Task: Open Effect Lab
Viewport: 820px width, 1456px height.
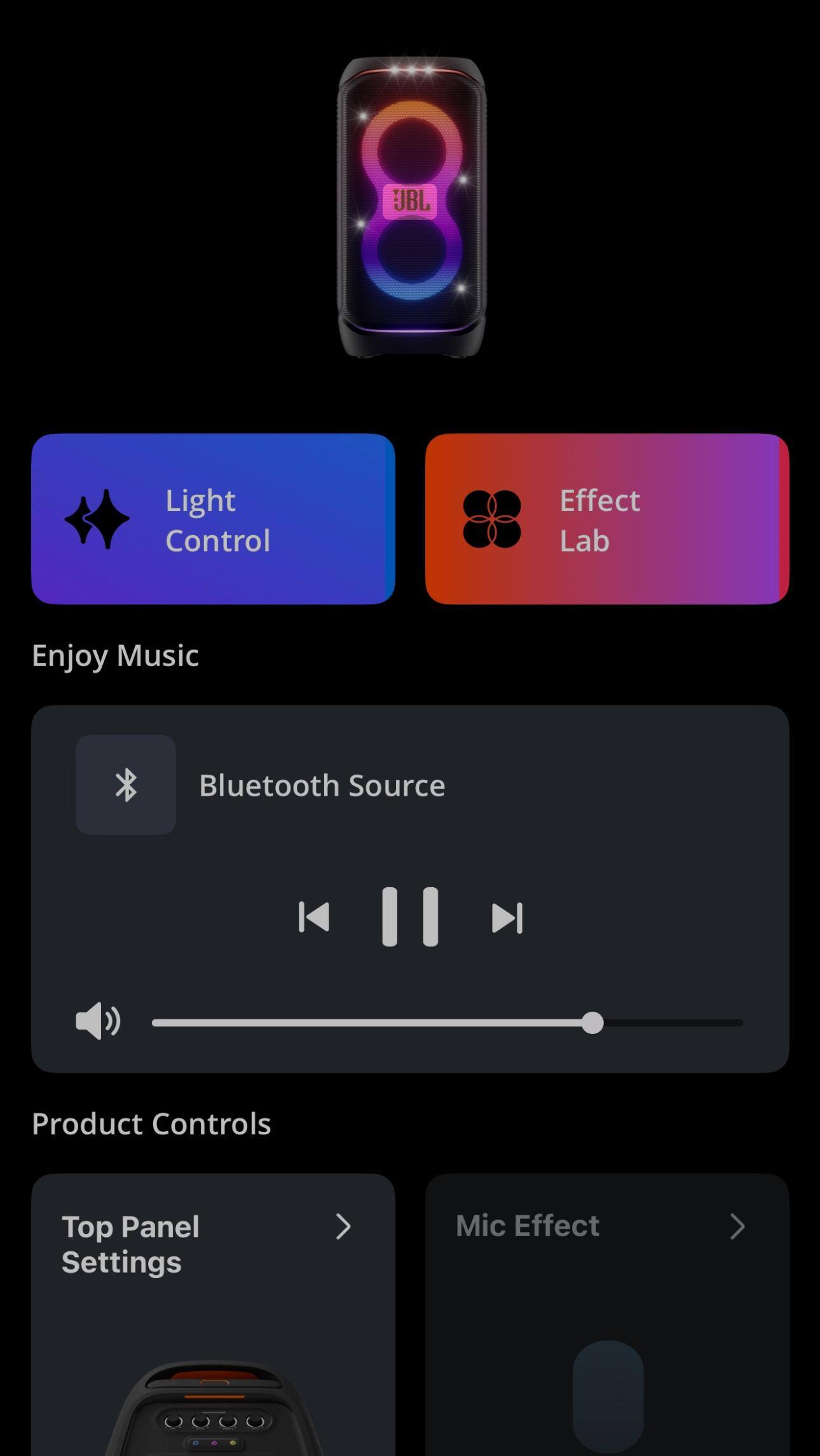Action: [606, 519]
